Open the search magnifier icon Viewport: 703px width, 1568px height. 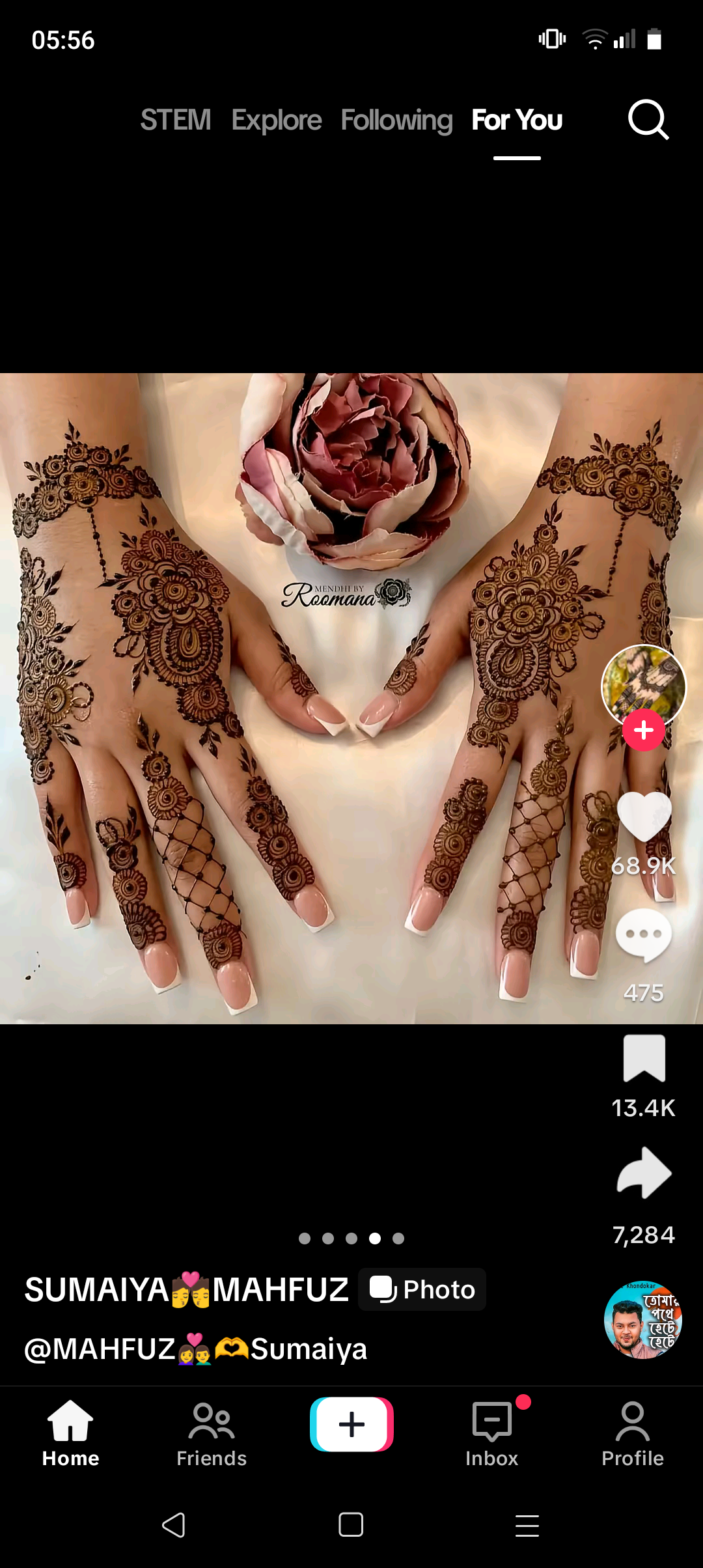648,120
